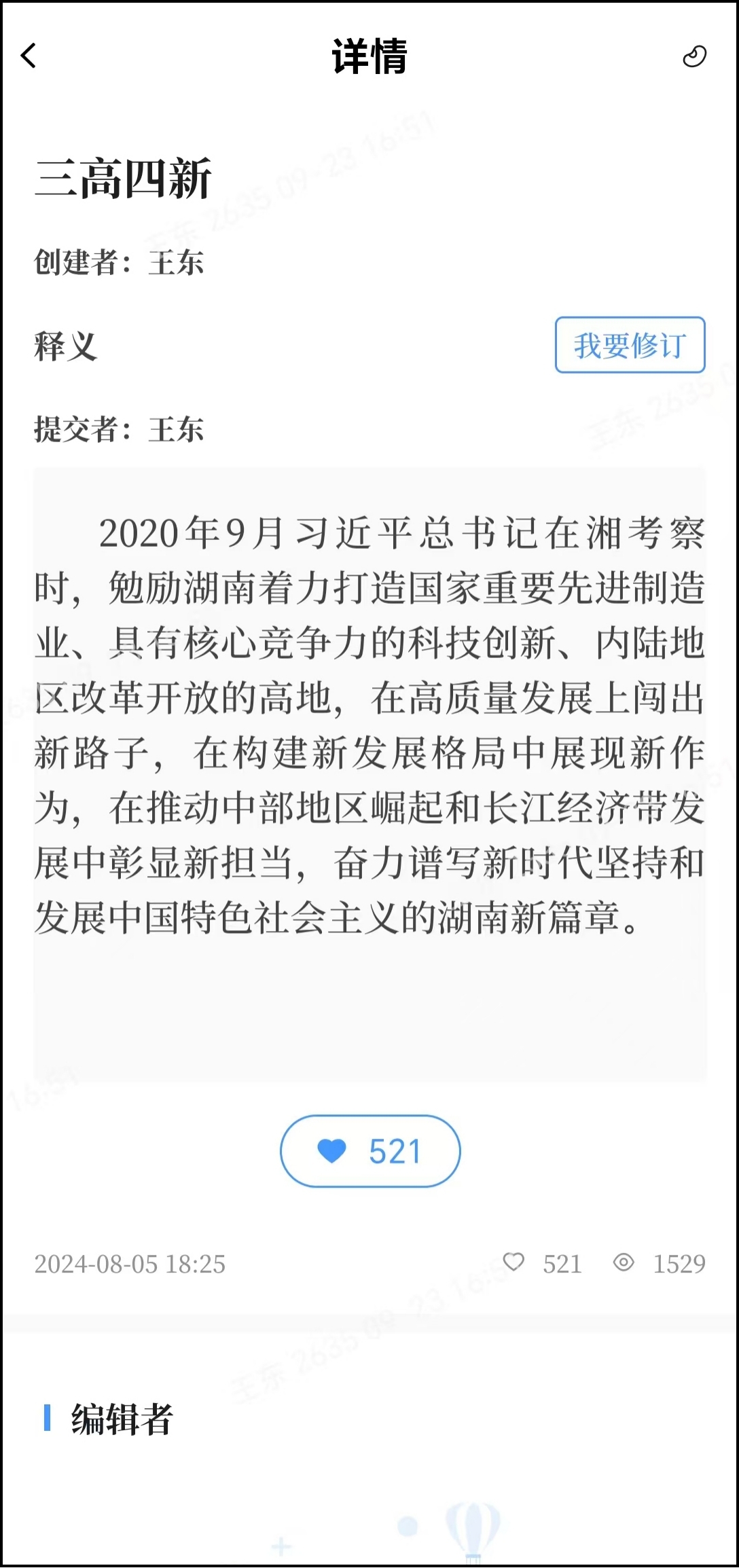Tap the top-right link icon
The height and width of the screenshot is (1568, 739).
(x=694, y=56)
